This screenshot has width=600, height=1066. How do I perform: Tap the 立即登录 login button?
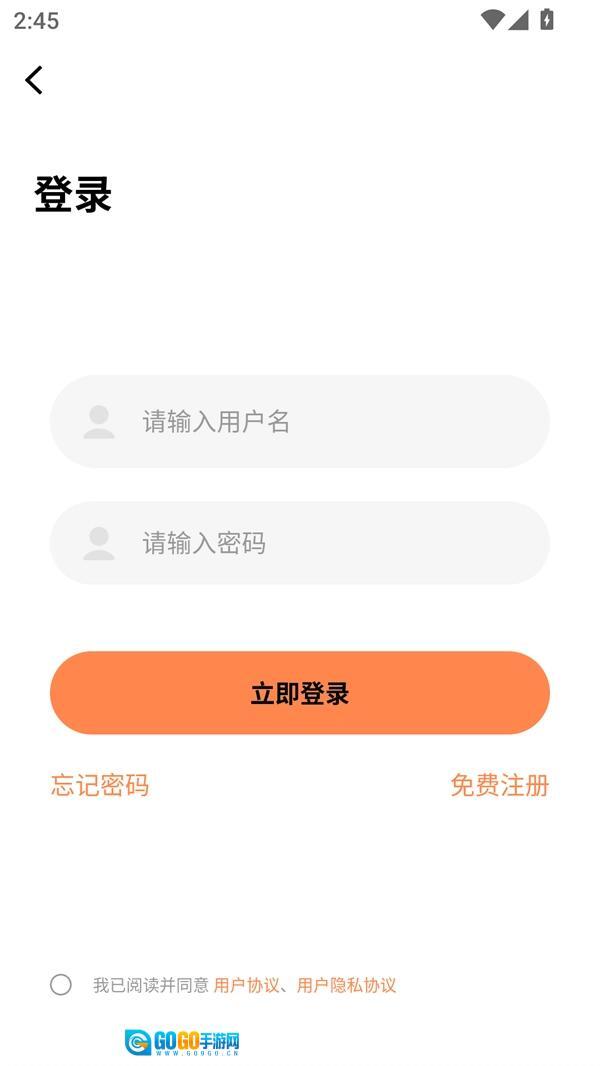(x=300, y=693)
